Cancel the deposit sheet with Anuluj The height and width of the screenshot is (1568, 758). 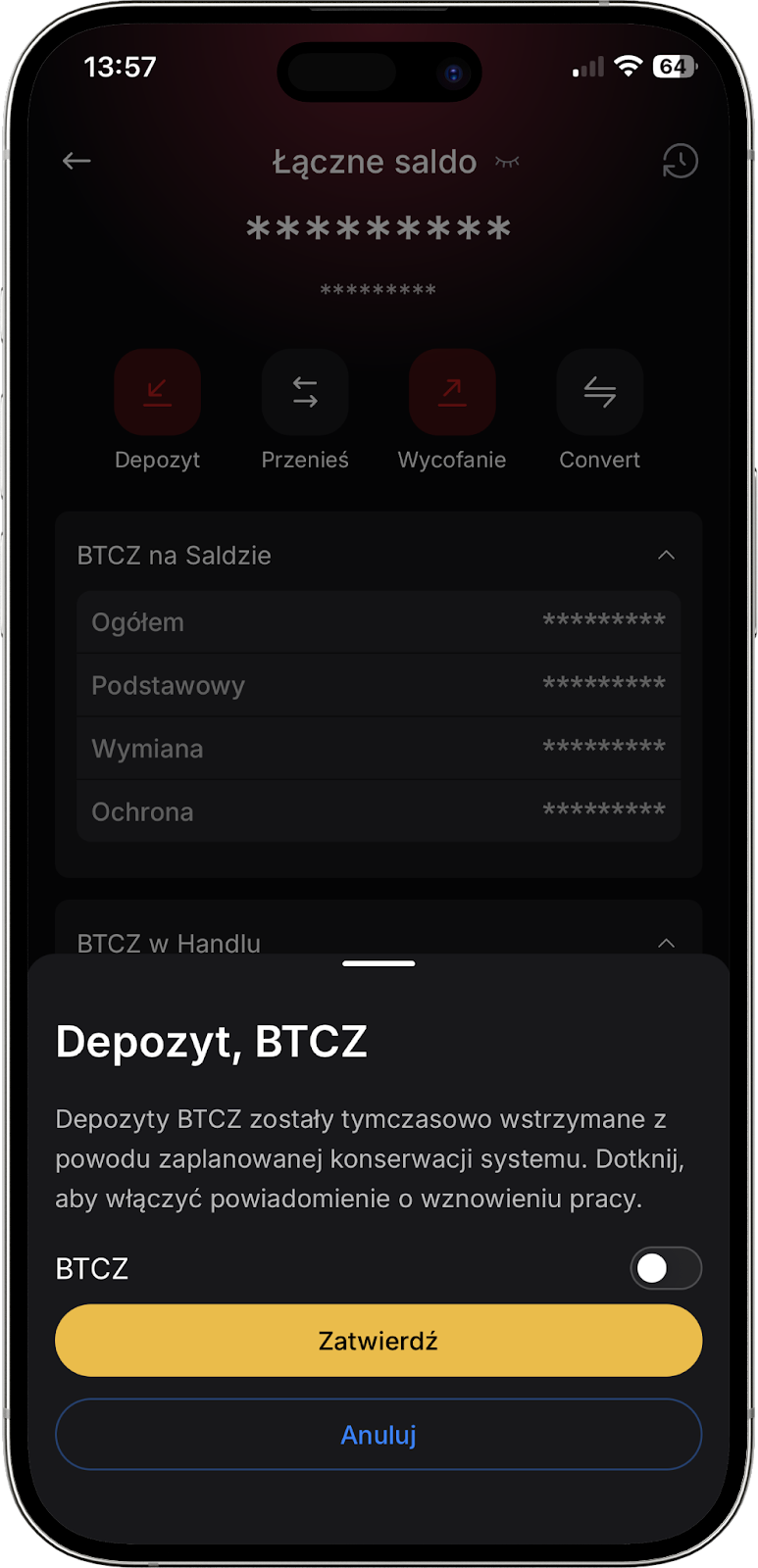[x=379, y=1435]
